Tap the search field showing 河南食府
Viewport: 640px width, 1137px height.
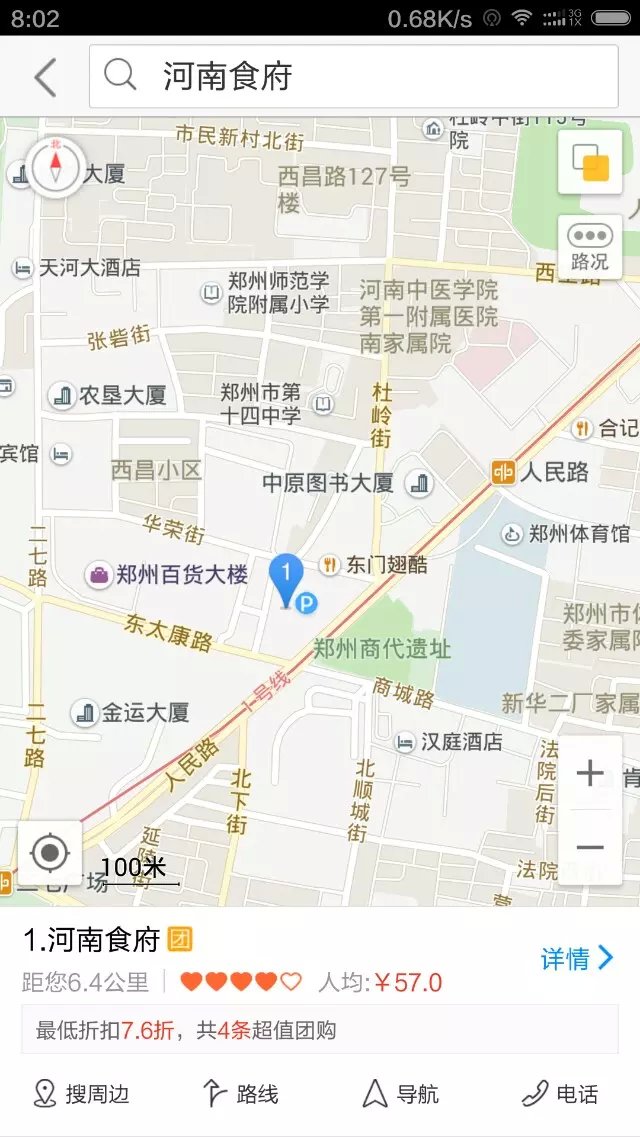(x=354, y=76)
